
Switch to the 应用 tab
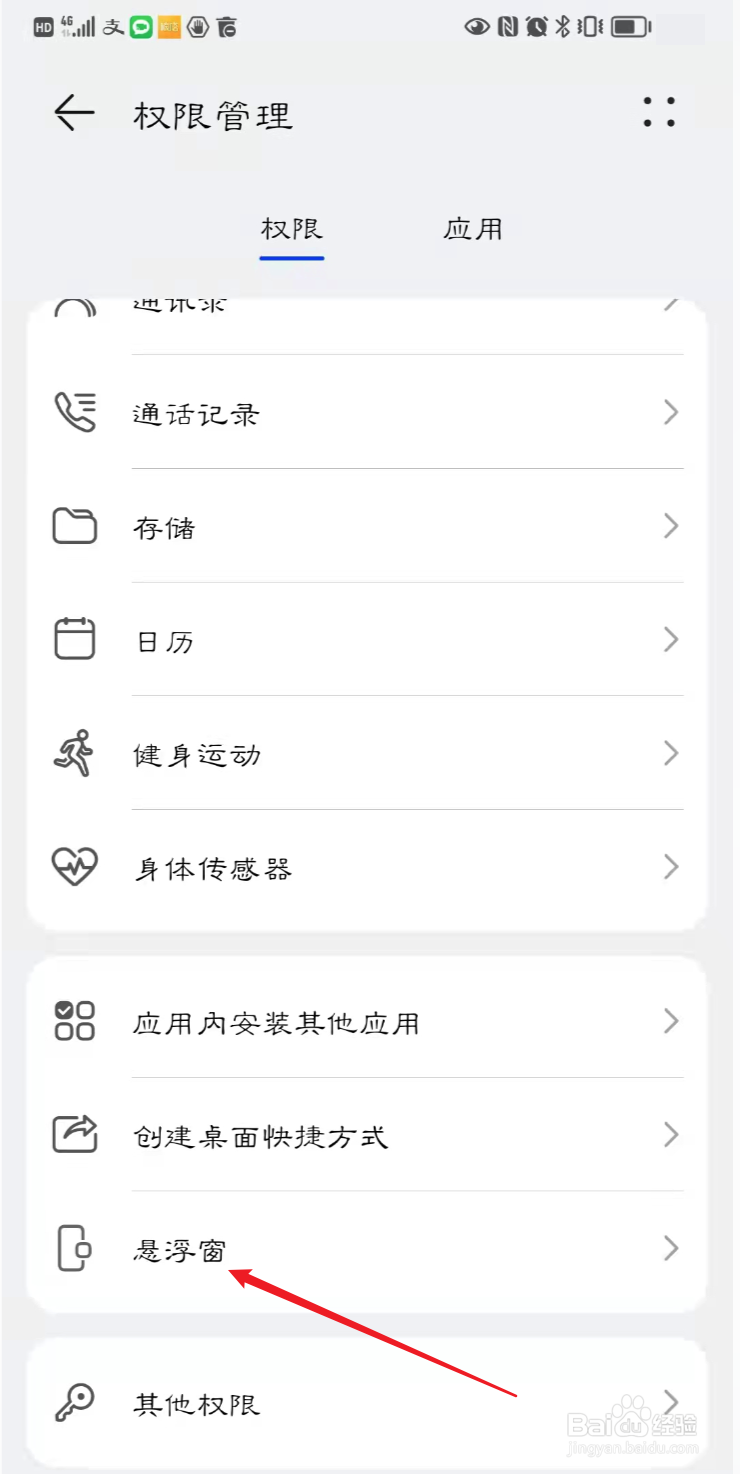(472, 229)
